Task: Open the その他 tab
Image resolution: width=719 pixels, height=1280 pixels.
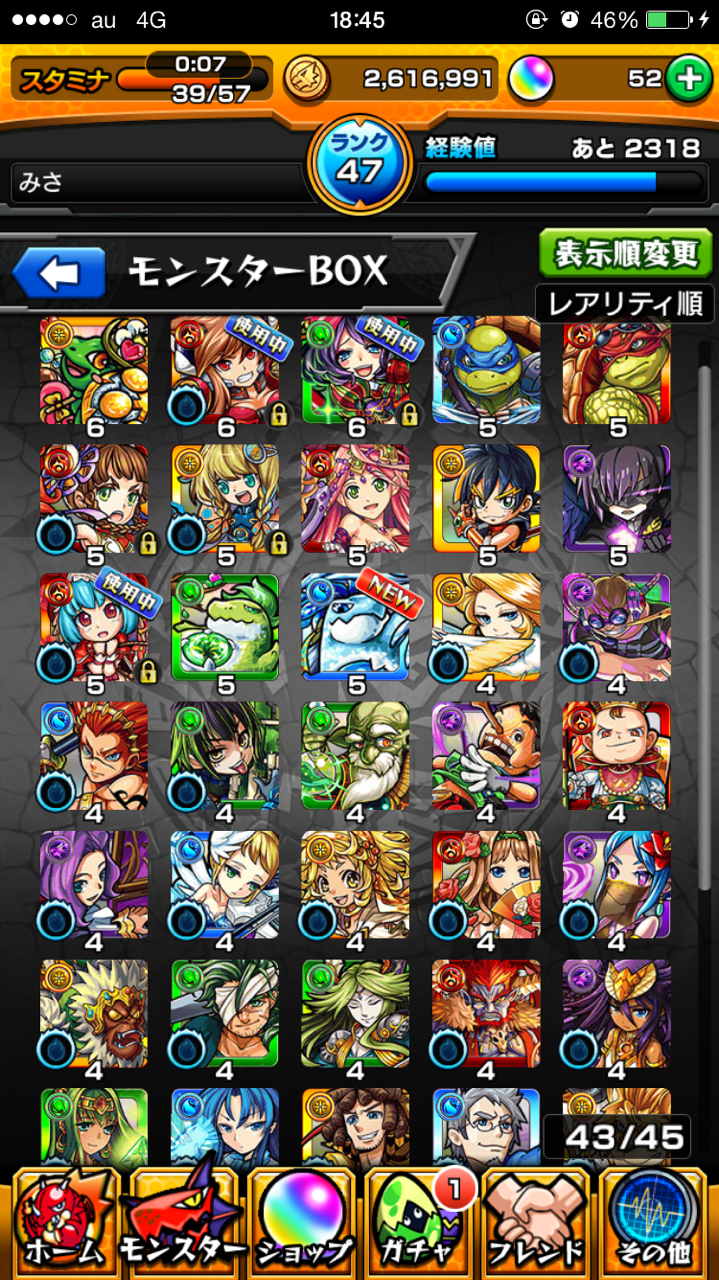Action: pyautogui.click(x=657, y=1226)
